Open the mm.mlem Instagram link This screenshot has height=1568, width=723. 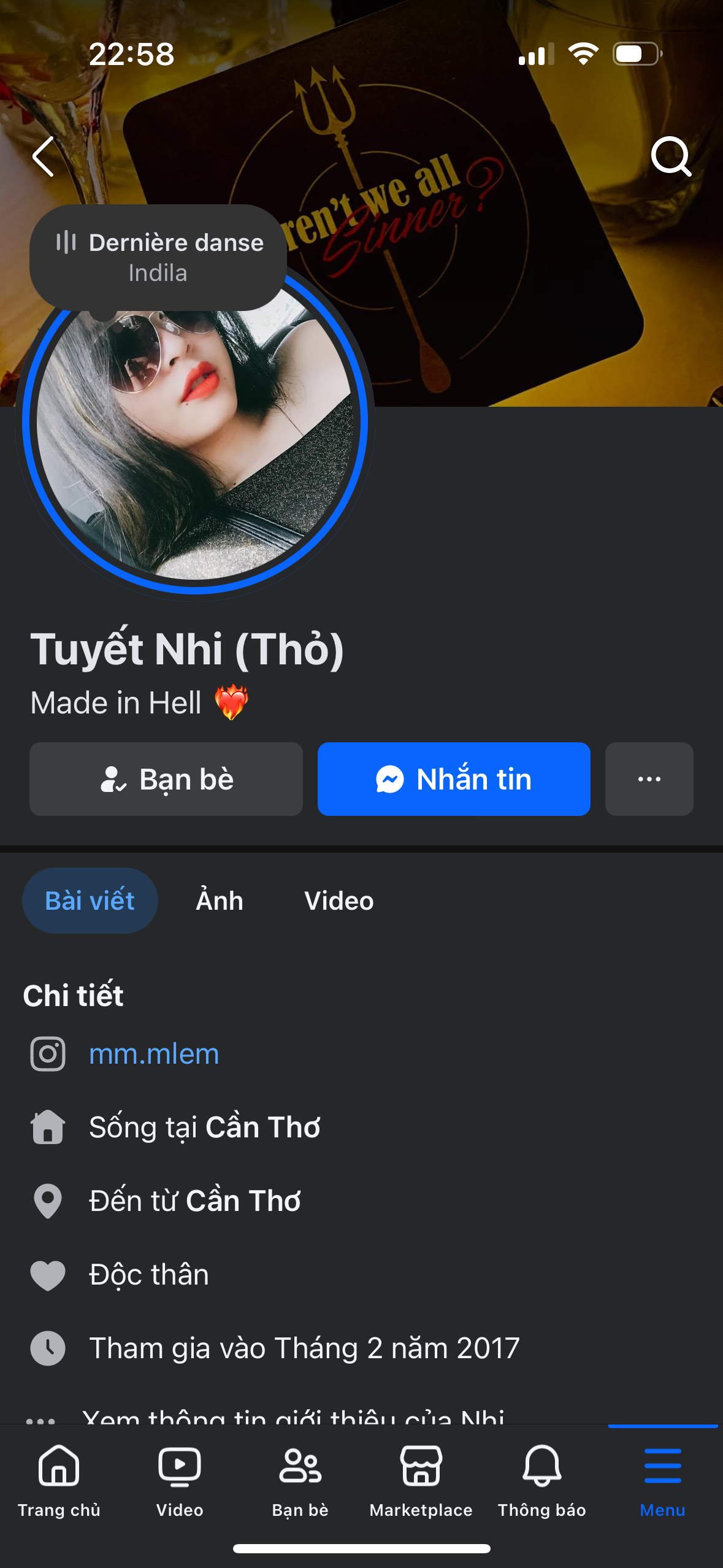pyautogui.click(x=154, y=1054)
